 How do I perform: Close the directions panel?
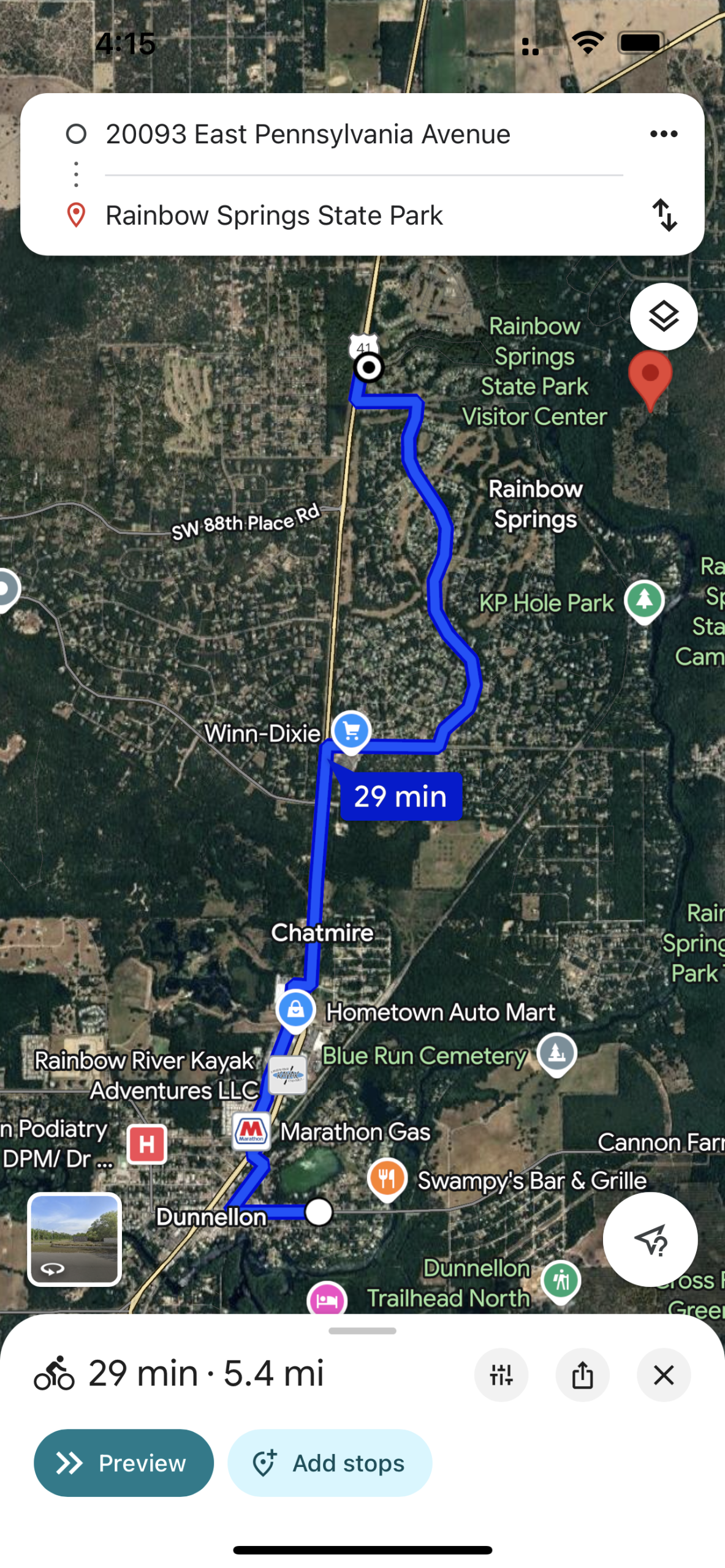[663, 1375]
